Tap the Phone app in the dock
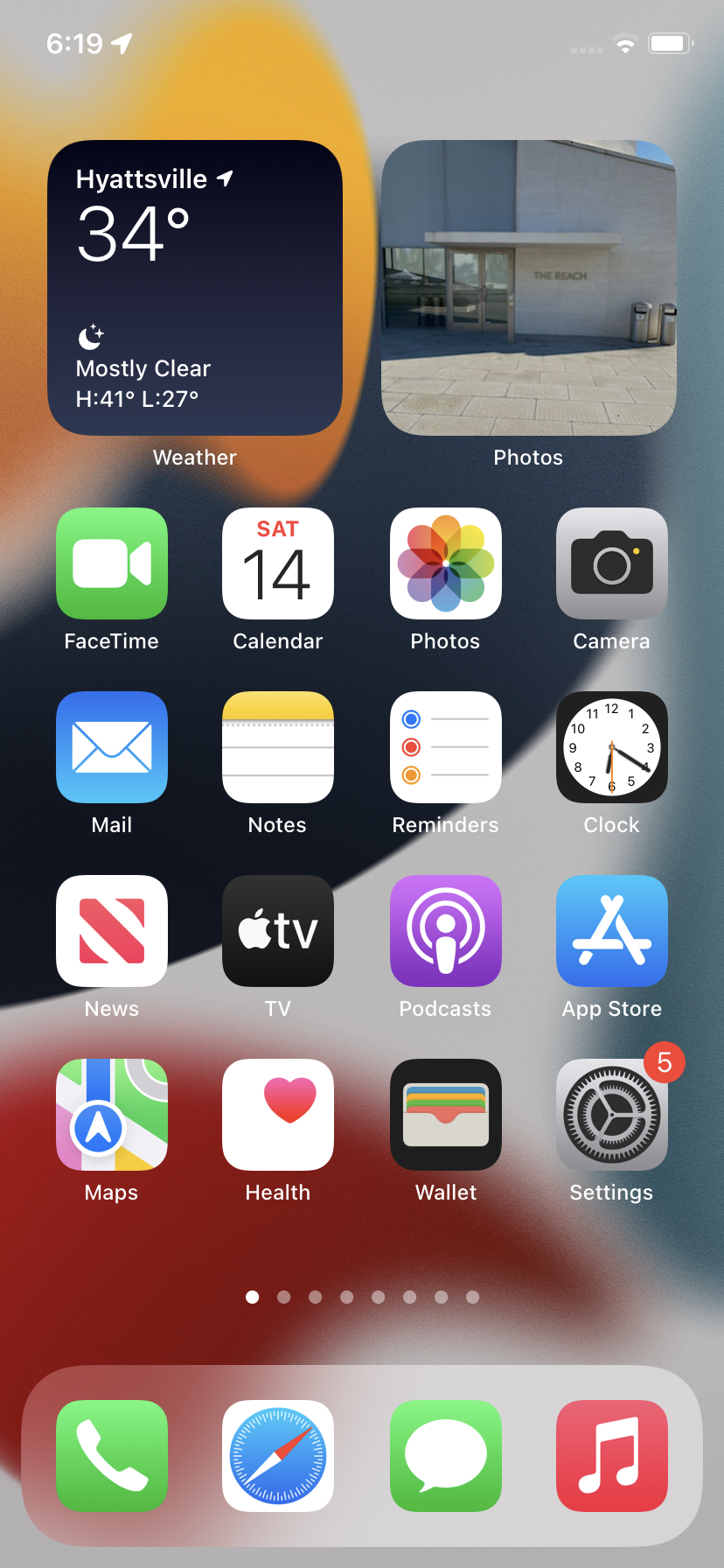Screen dimensions: 724x1568 (112, 1456)
